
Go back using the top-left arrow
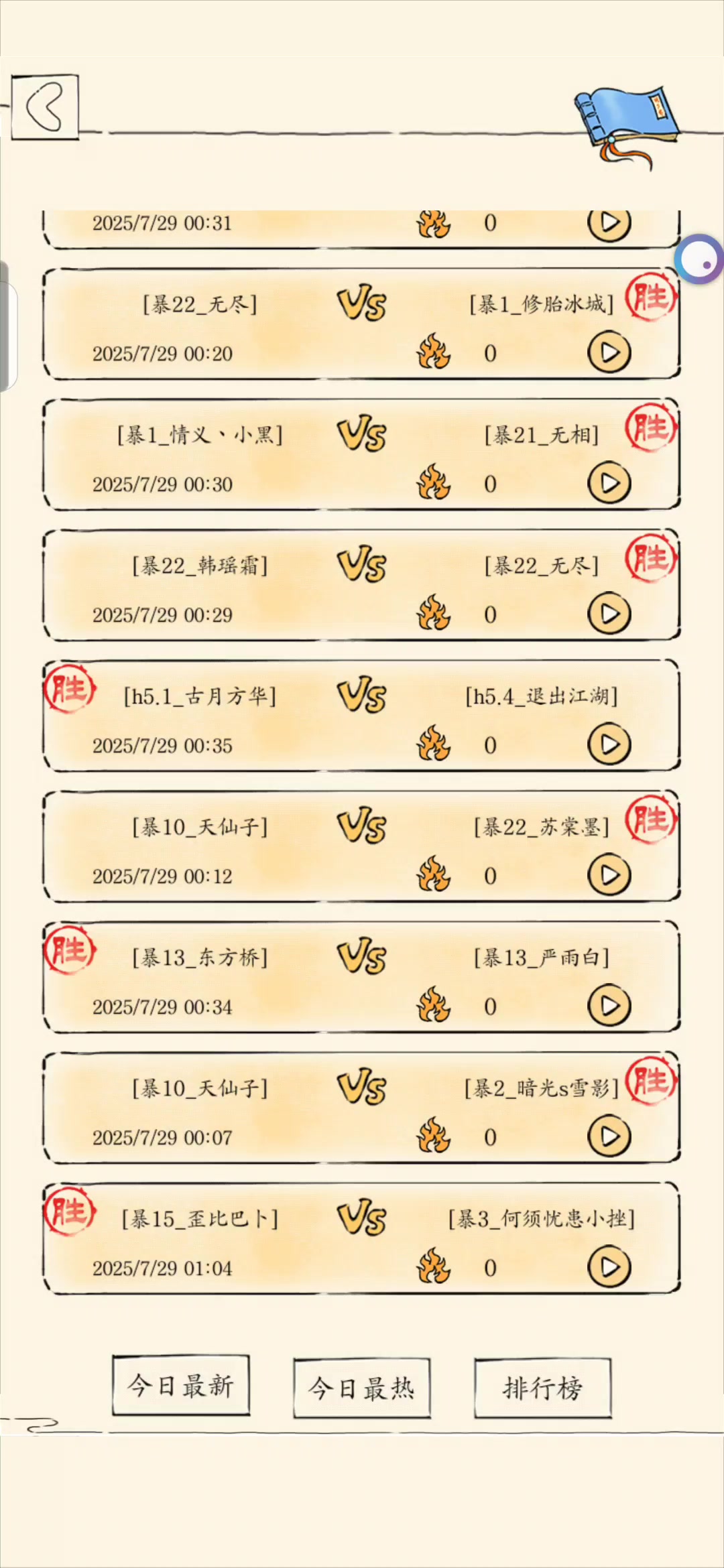45,107
